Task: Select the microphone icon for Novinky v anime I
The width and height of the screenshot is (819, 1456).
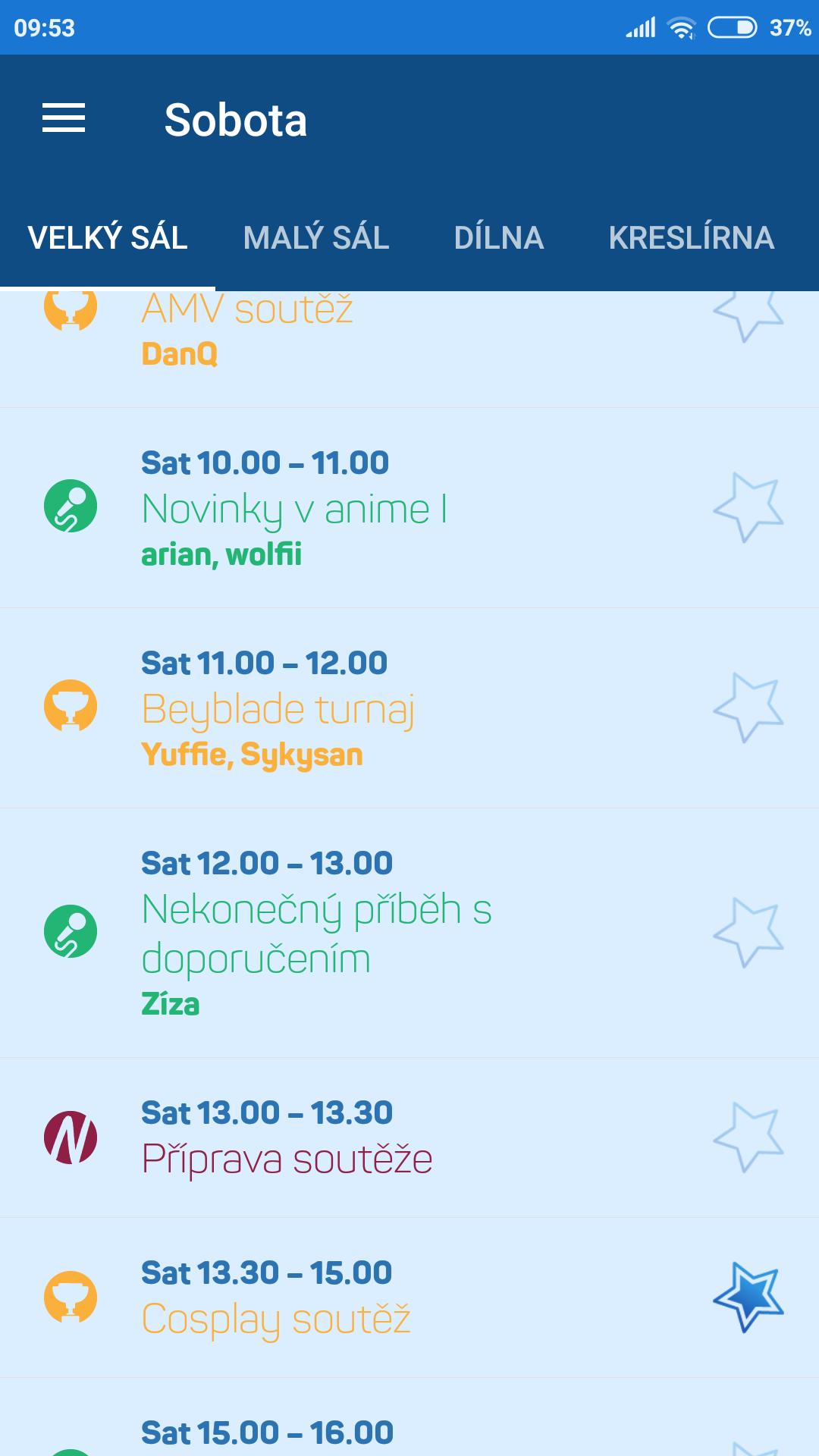Action: click(69, 507)
